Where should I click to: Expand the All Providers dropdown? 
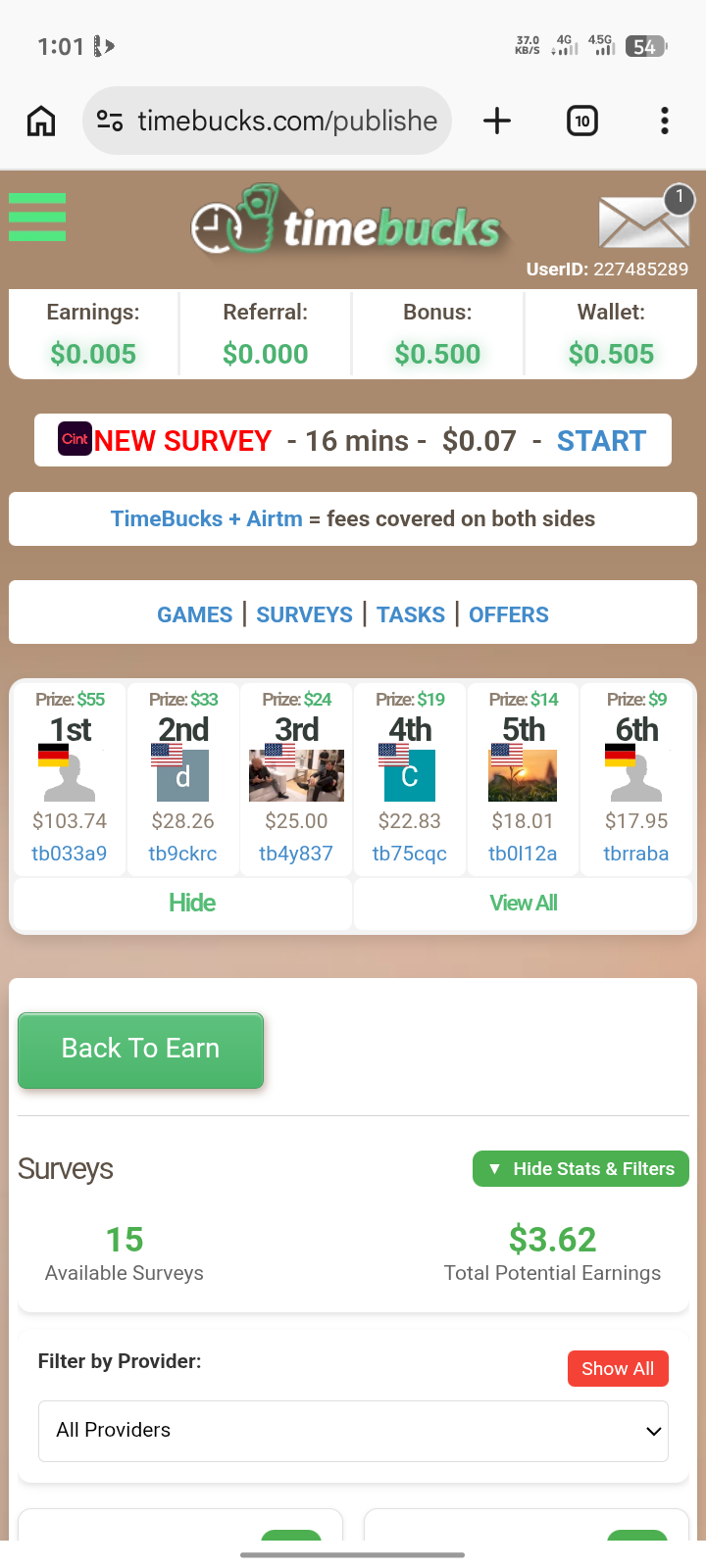click(x=353, y=1431)
